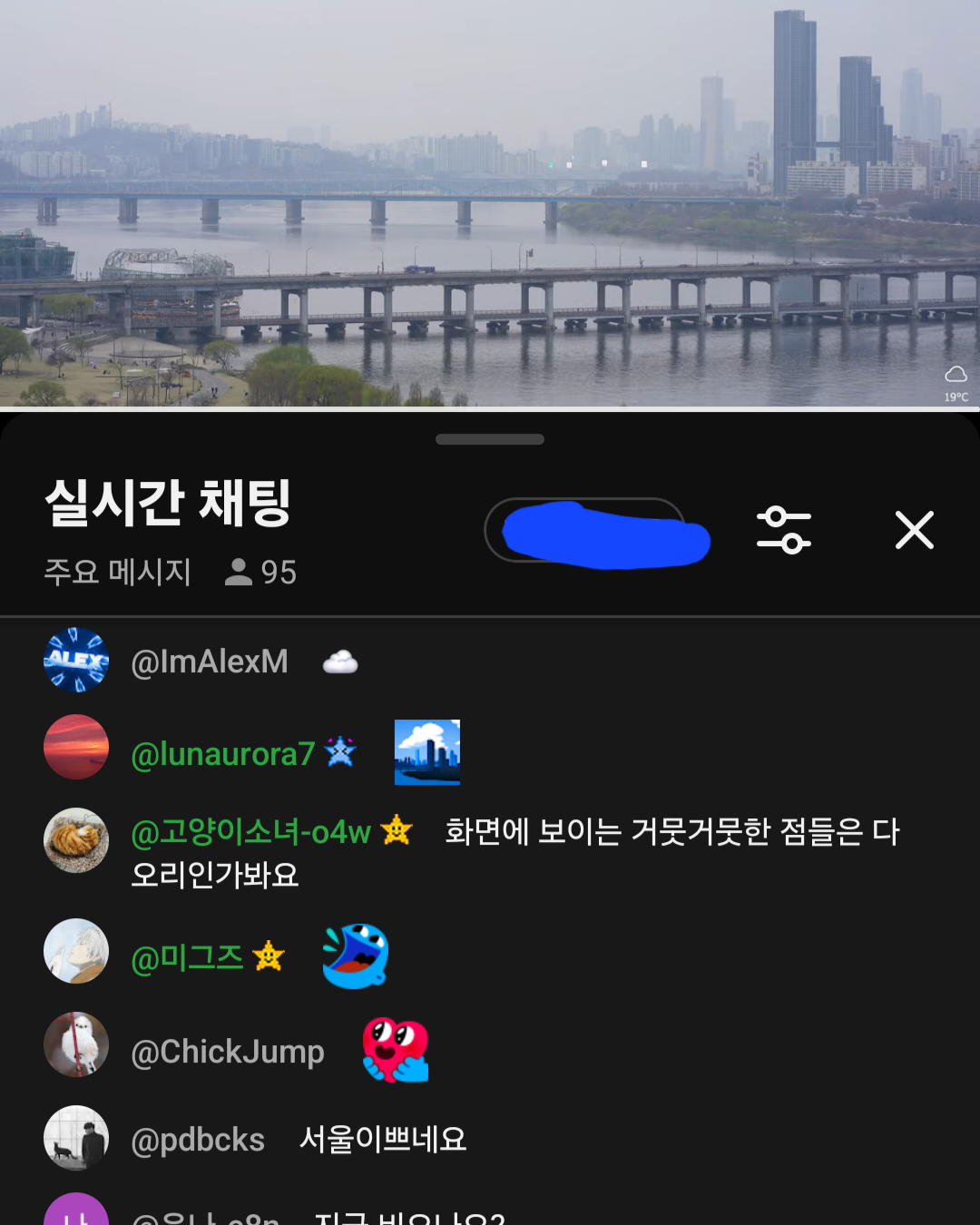Close the live chat panel
Viewport: 980px width, 1225px height.
tap(914, 530)
